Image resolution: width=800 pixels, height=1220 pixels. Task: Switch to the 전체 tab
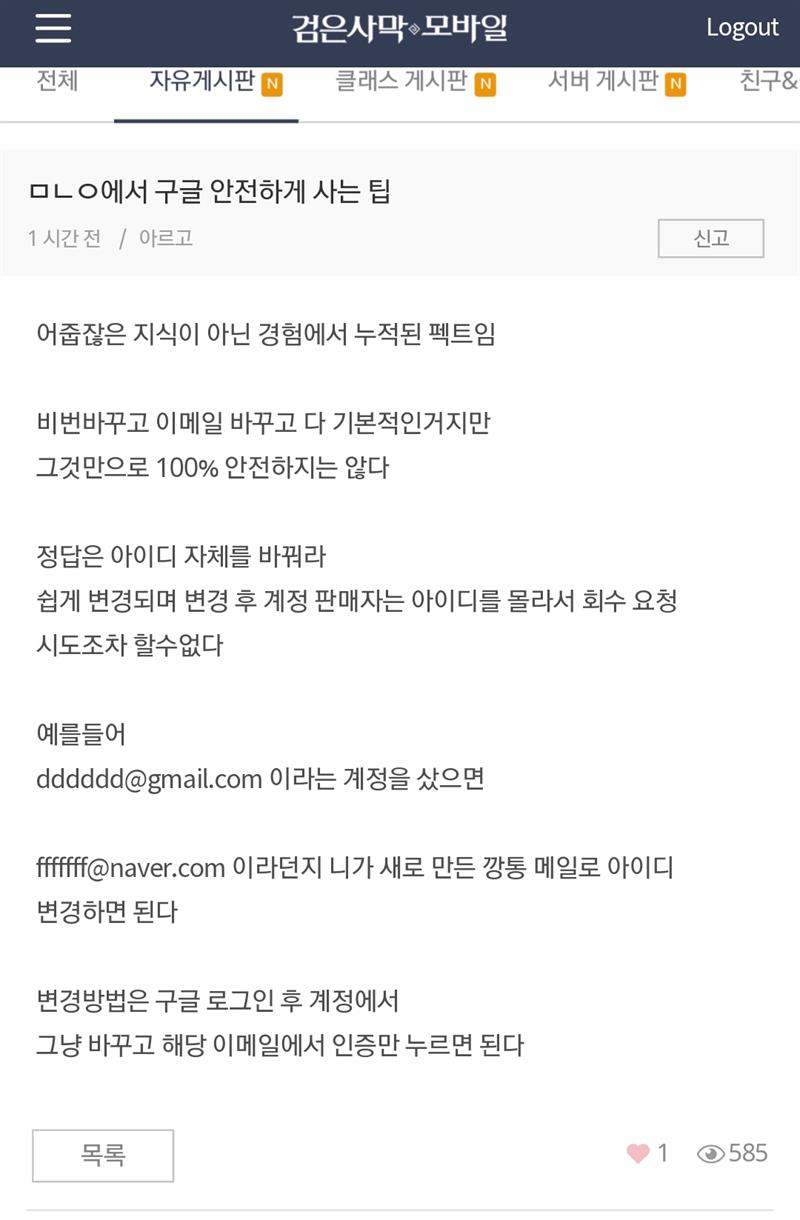(57, 82)
